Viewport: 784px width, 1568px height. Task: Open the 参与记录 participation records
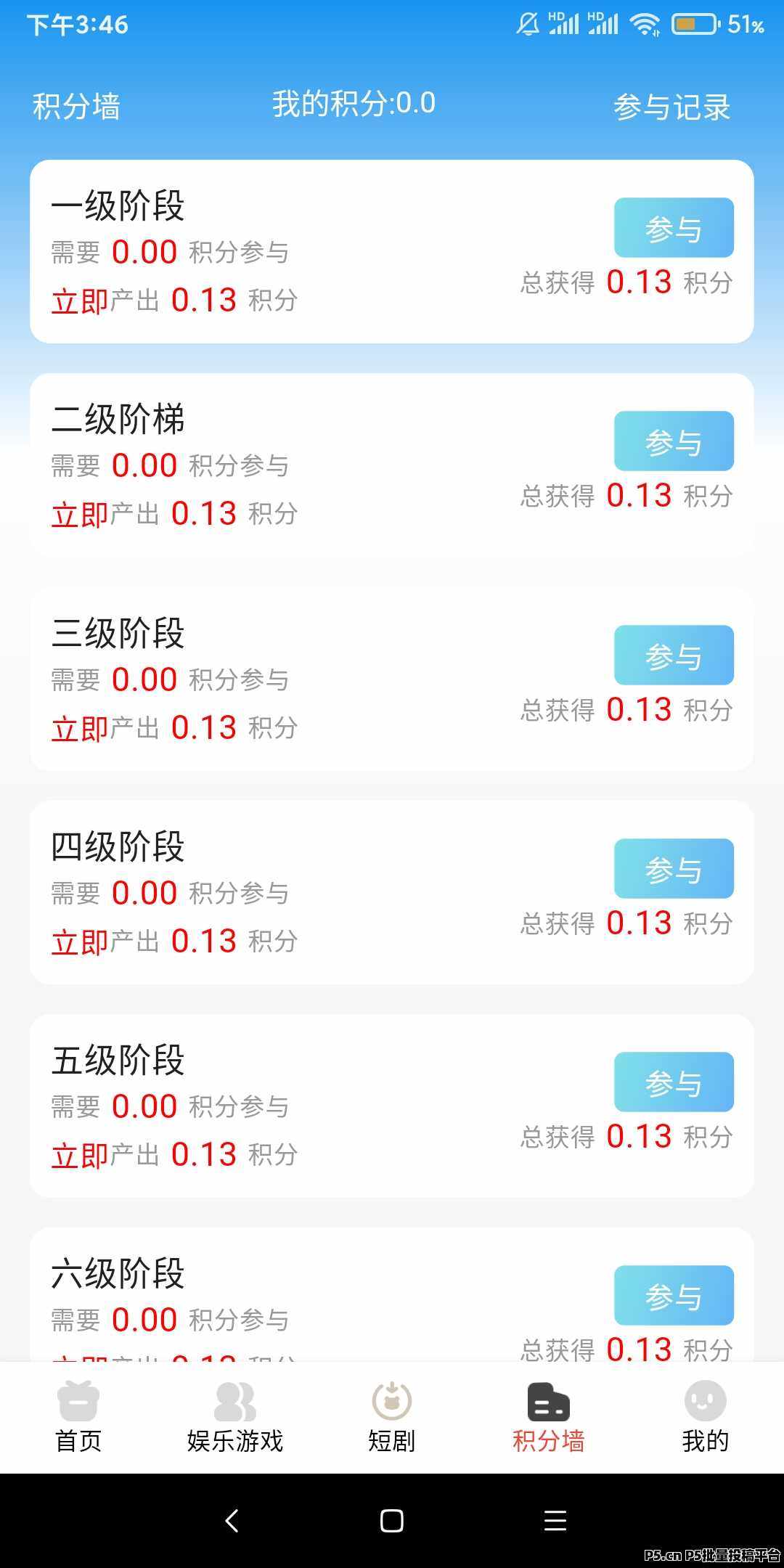click(x=671, y=107)
